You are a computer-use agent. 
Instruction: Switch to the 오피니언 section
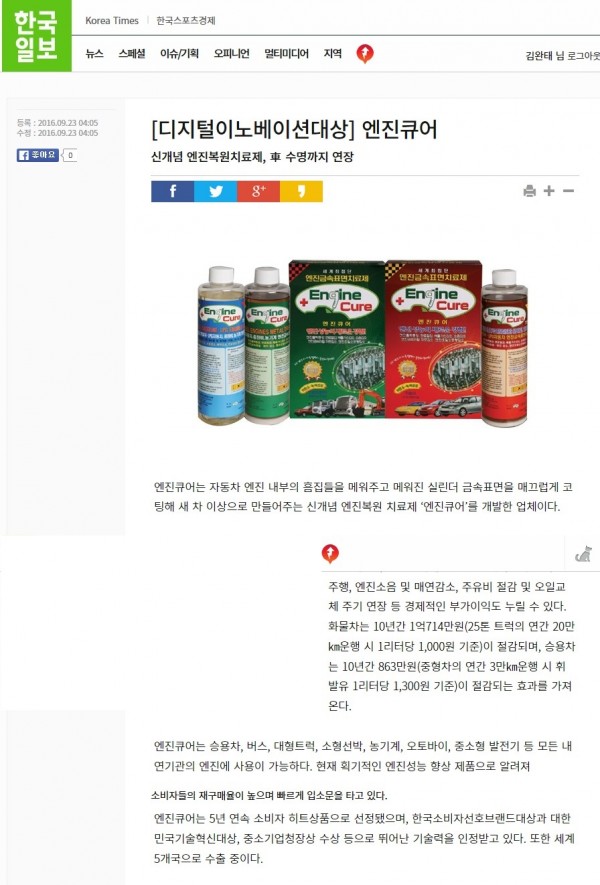pyautogui.click(x=231, y=54)
